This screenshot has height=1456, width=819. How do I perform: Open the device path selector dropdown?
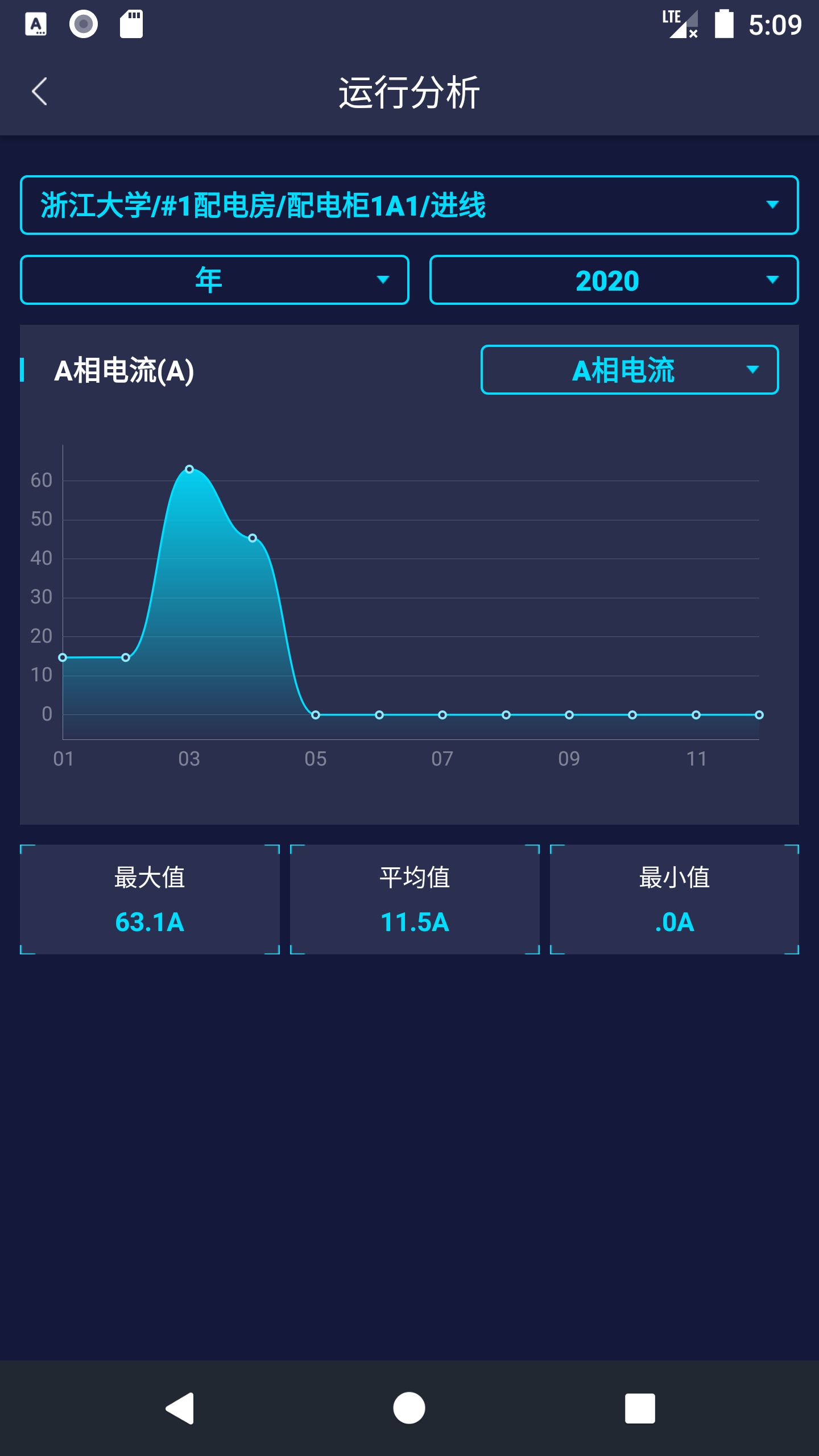409,205
